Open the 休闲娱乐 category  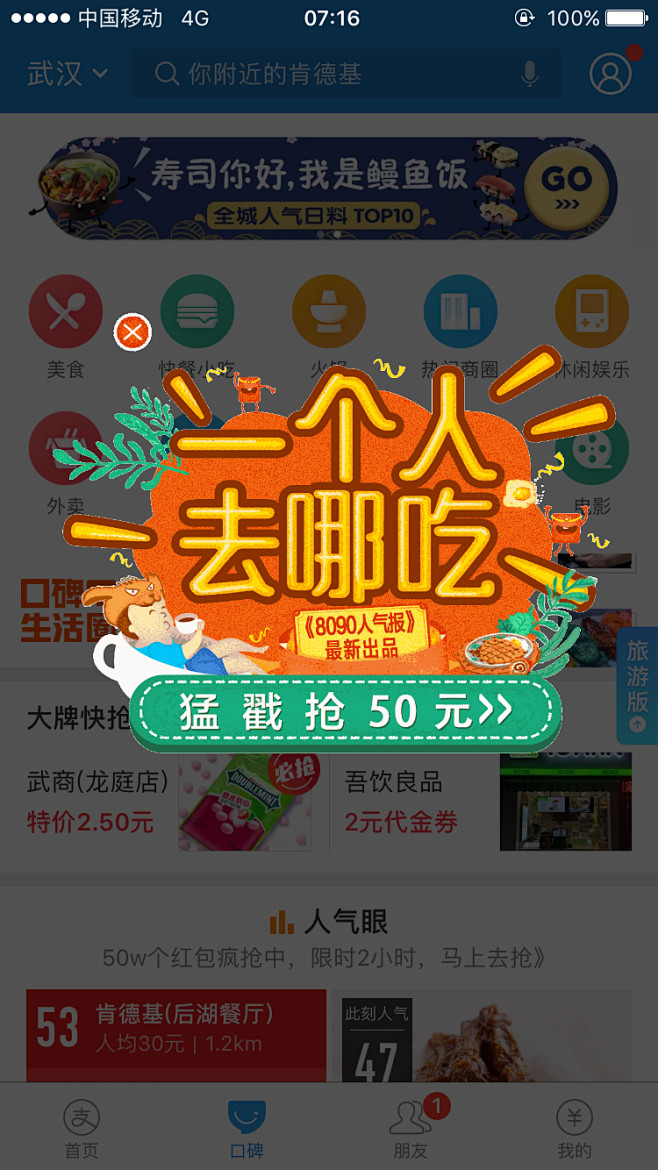(592, 327)
